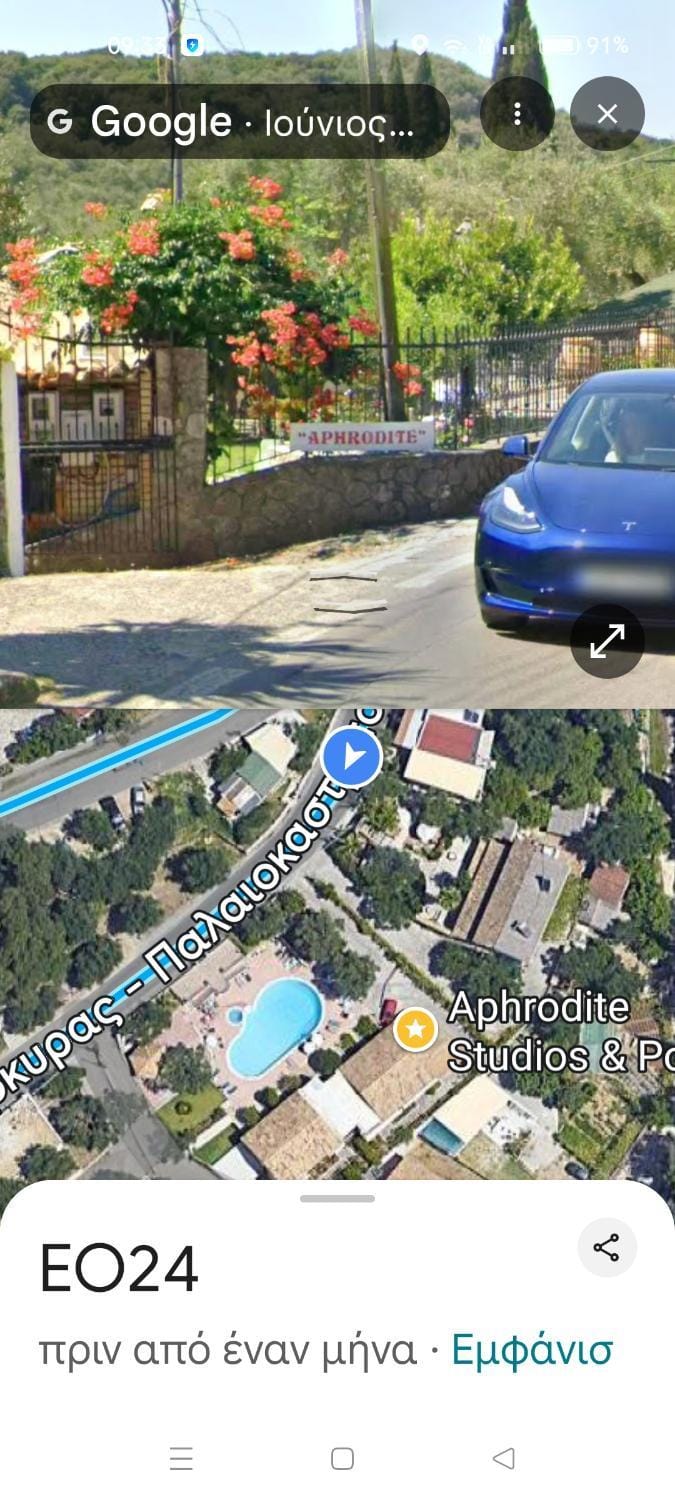
Task: Open the three-dot overflow menu
Action: pos(517,114)
